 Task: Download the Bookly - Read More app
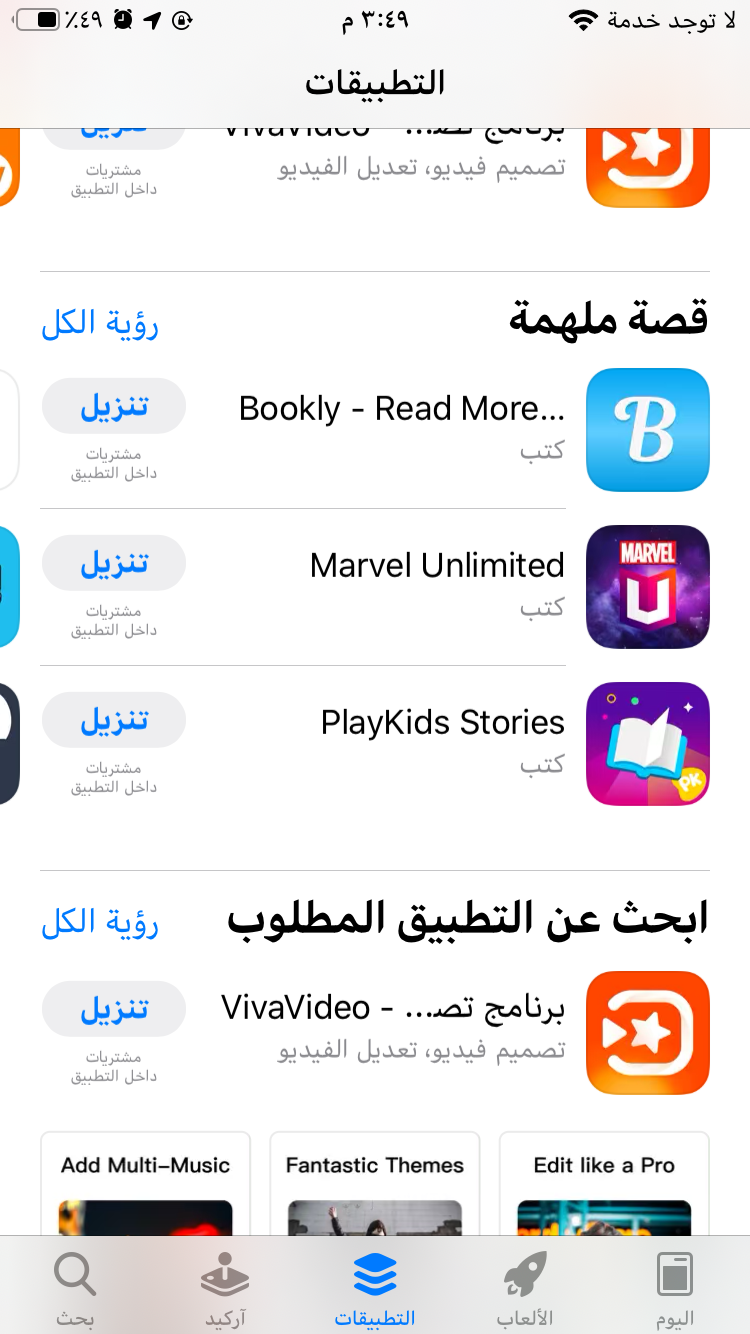tap(113, 406)
